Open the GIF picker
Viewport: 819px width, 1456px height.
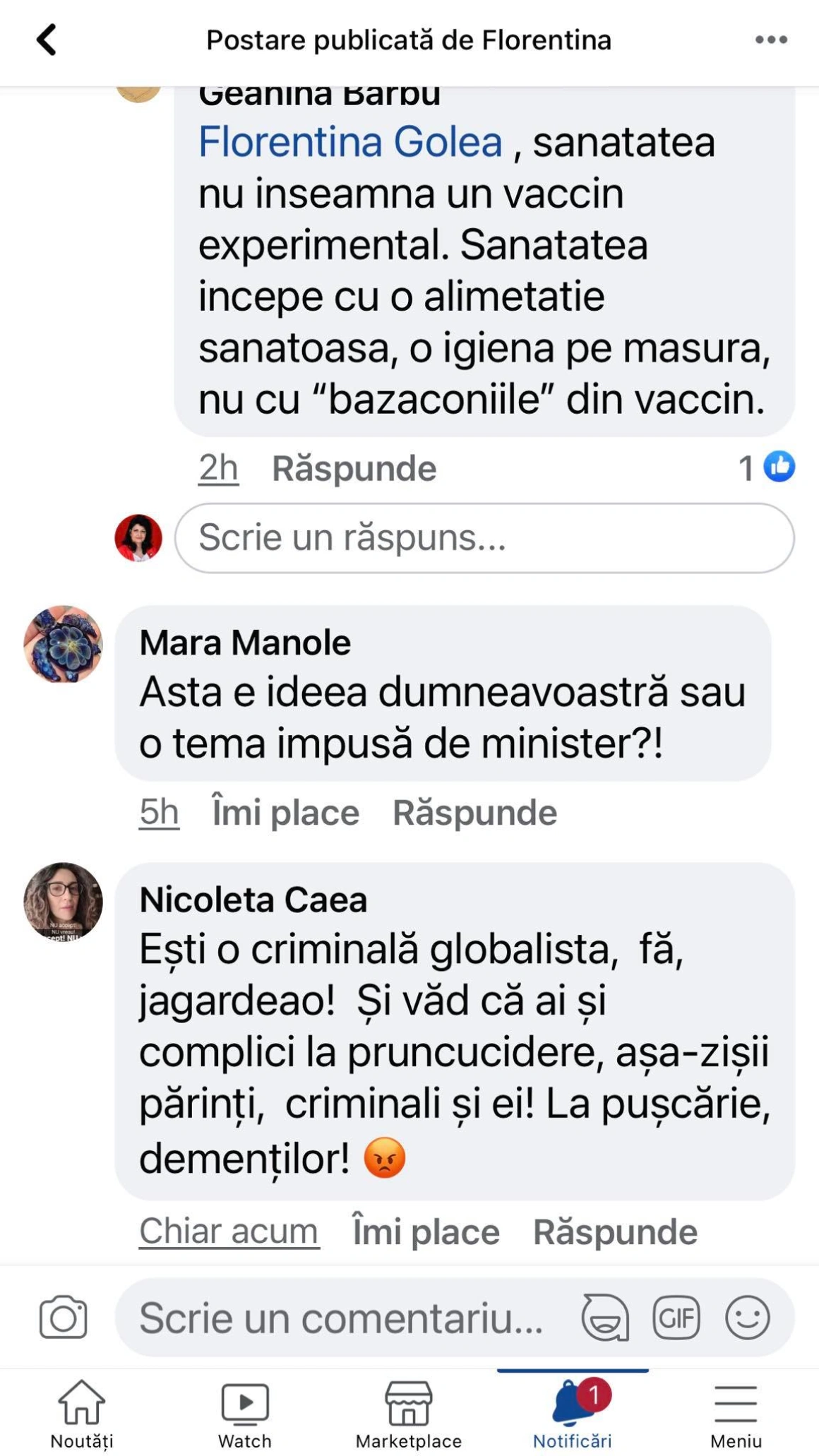click(x=676, y=1318)
